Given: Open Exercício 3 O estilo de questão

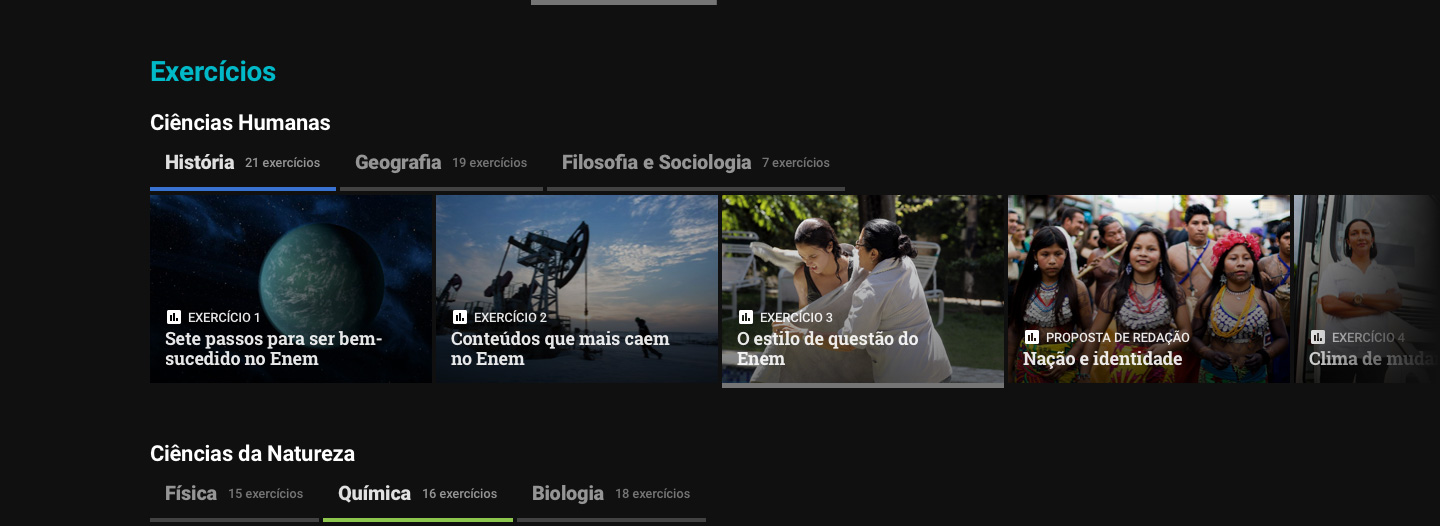Looking at the screenshot, I should [862, 289].
